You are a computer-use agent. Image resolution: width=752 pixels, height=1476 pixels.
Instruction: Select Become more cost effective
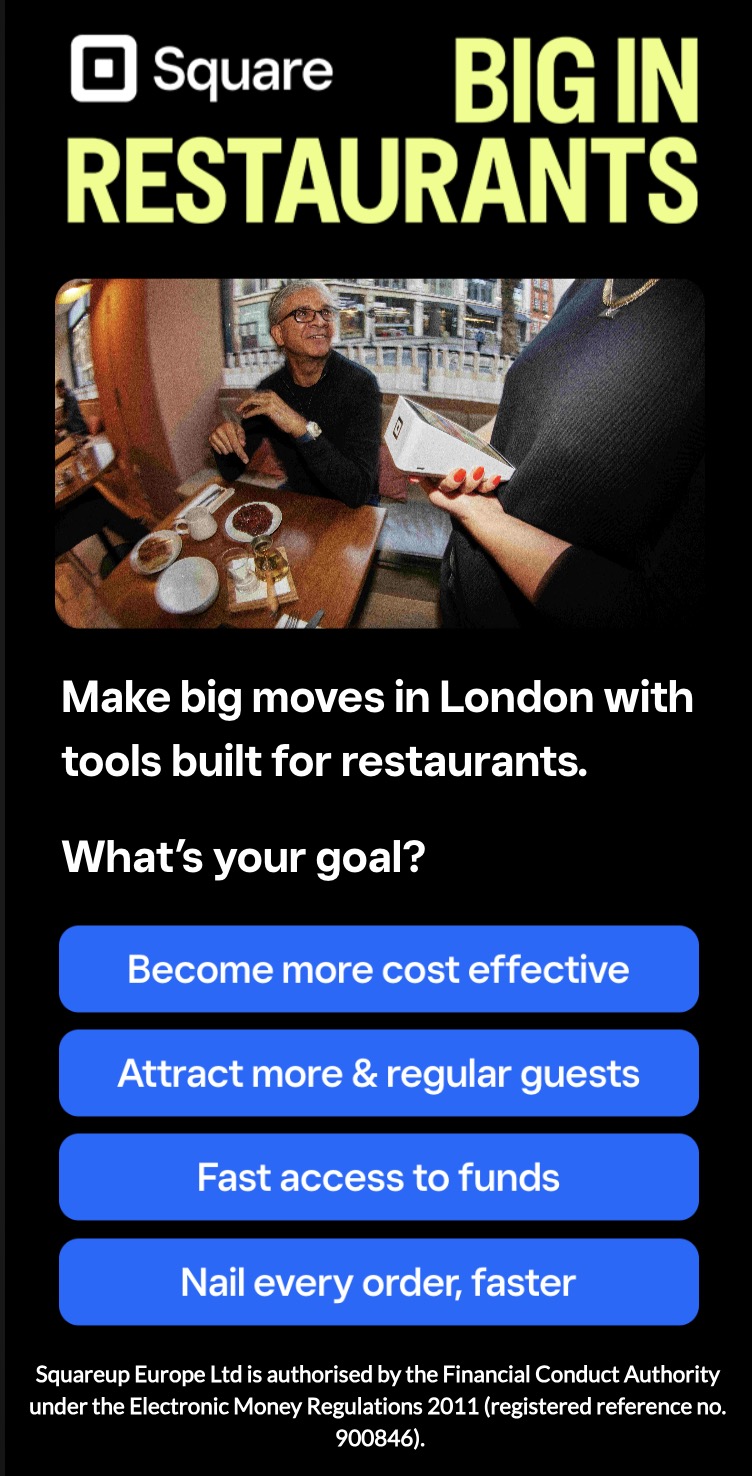click(378, 969)
